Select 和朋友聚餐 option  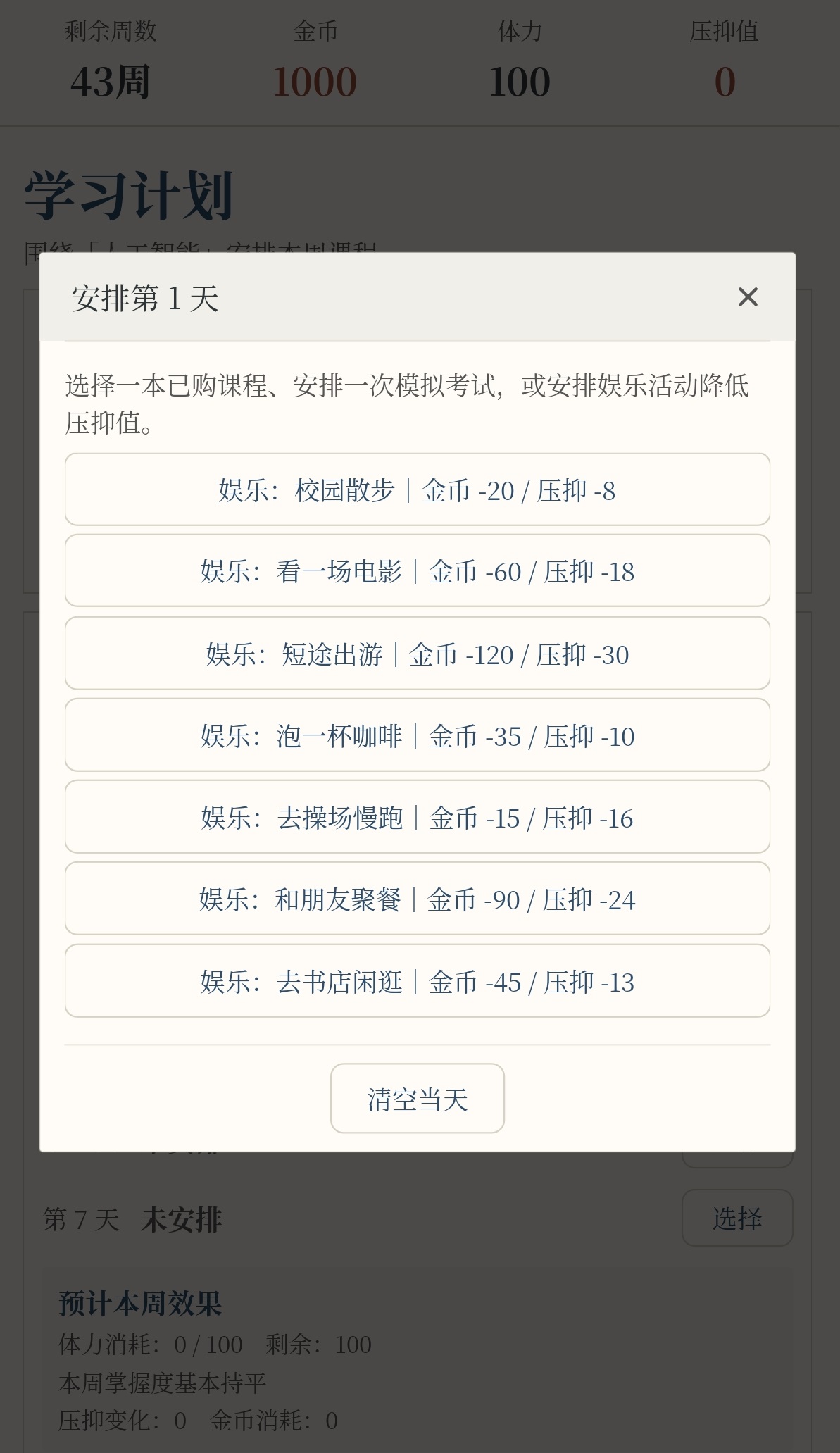tap(418, 899)
